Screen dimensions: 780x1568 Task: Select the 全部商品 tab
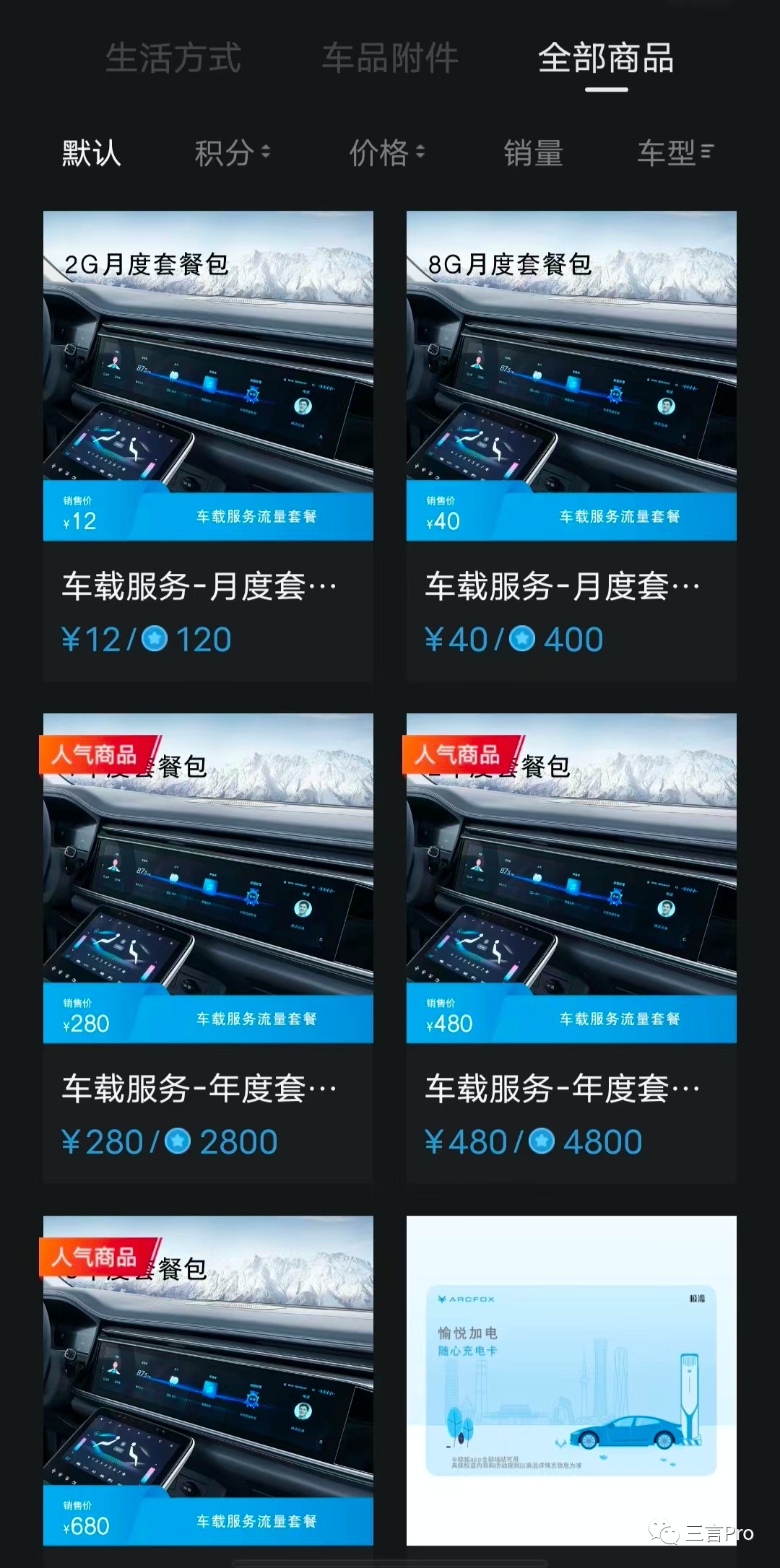point(606,58)
